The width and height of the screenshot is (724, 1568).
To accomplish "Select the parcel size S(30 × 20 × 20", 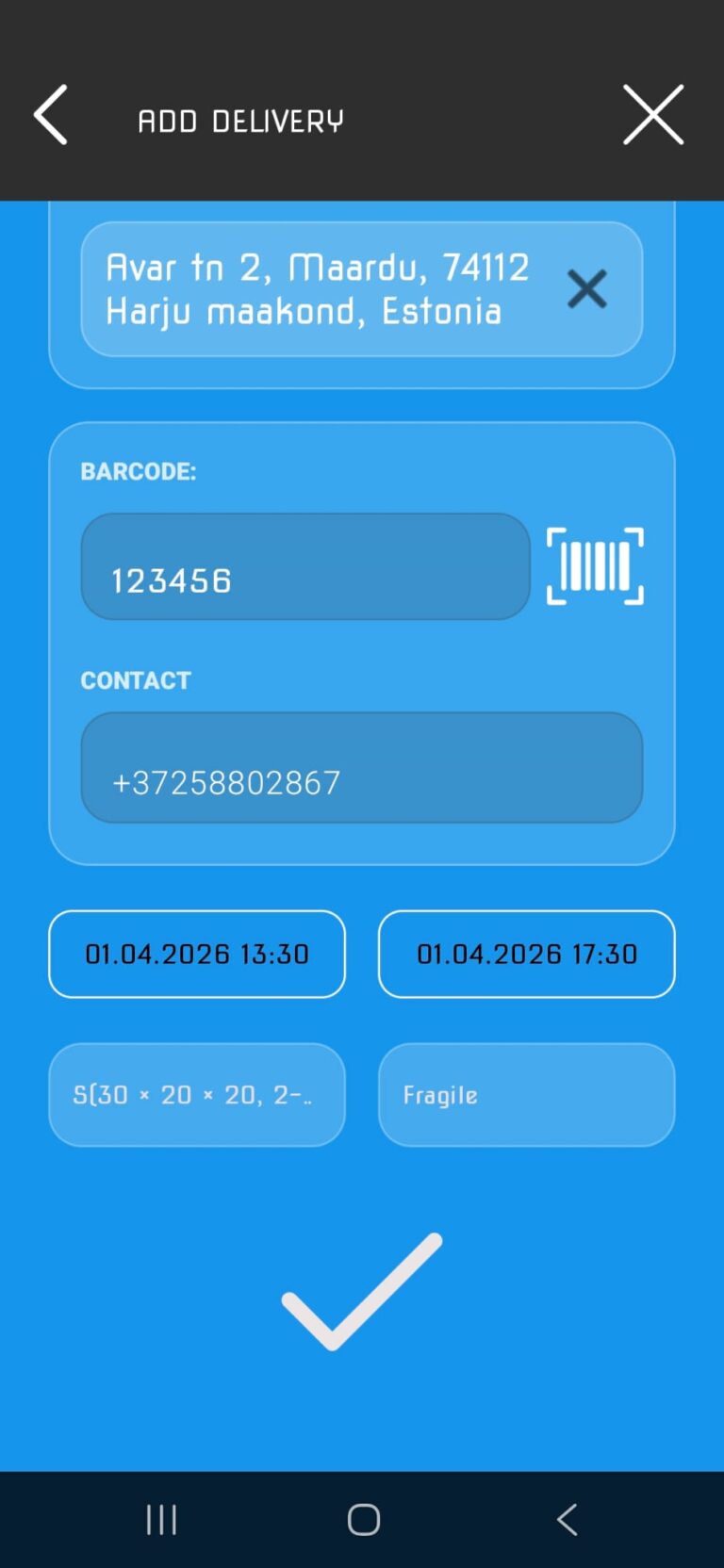I will (197, 1095).
